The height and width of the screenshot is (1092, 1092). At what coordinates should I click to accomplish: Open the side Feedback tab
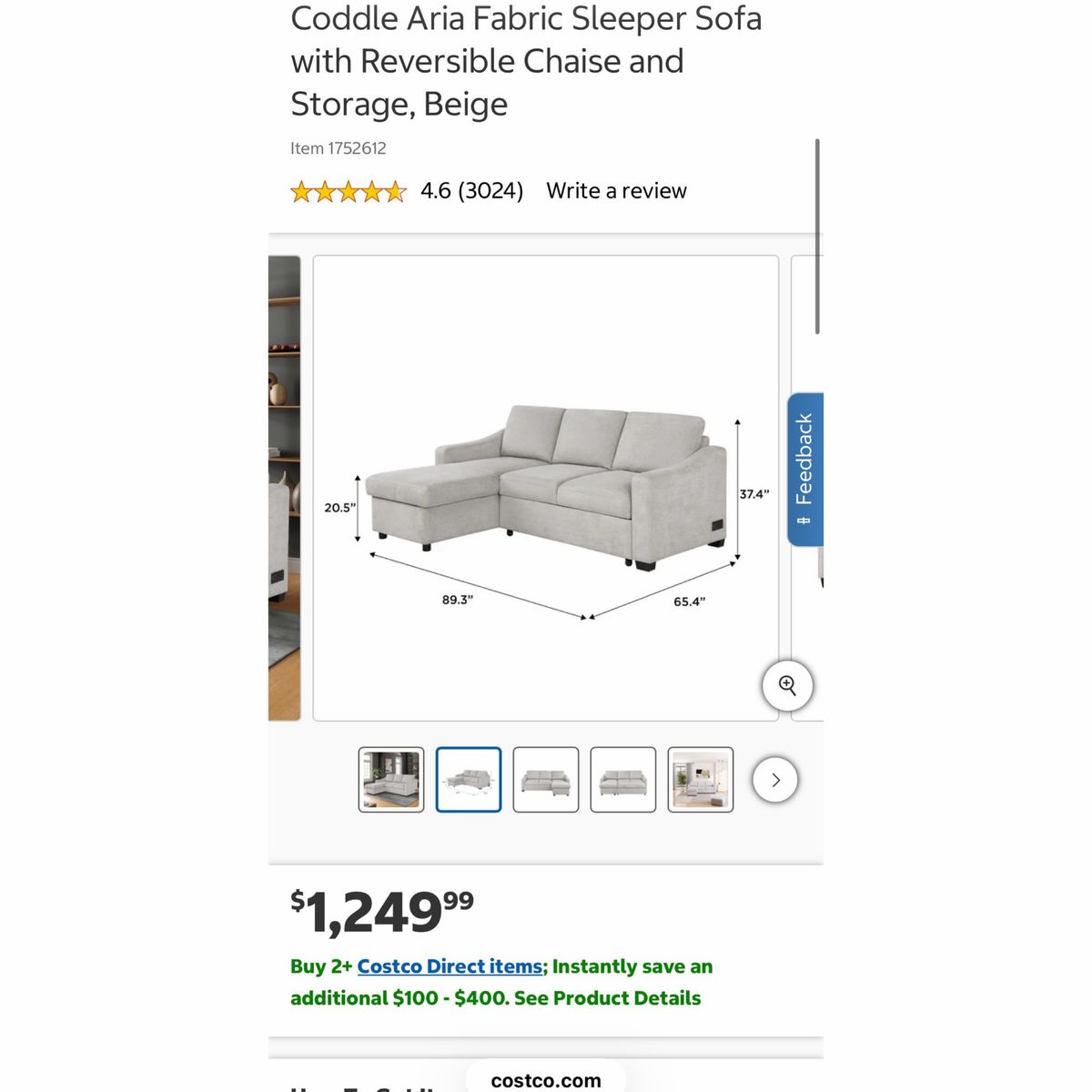pyautogui.click(x=805, y=469)
